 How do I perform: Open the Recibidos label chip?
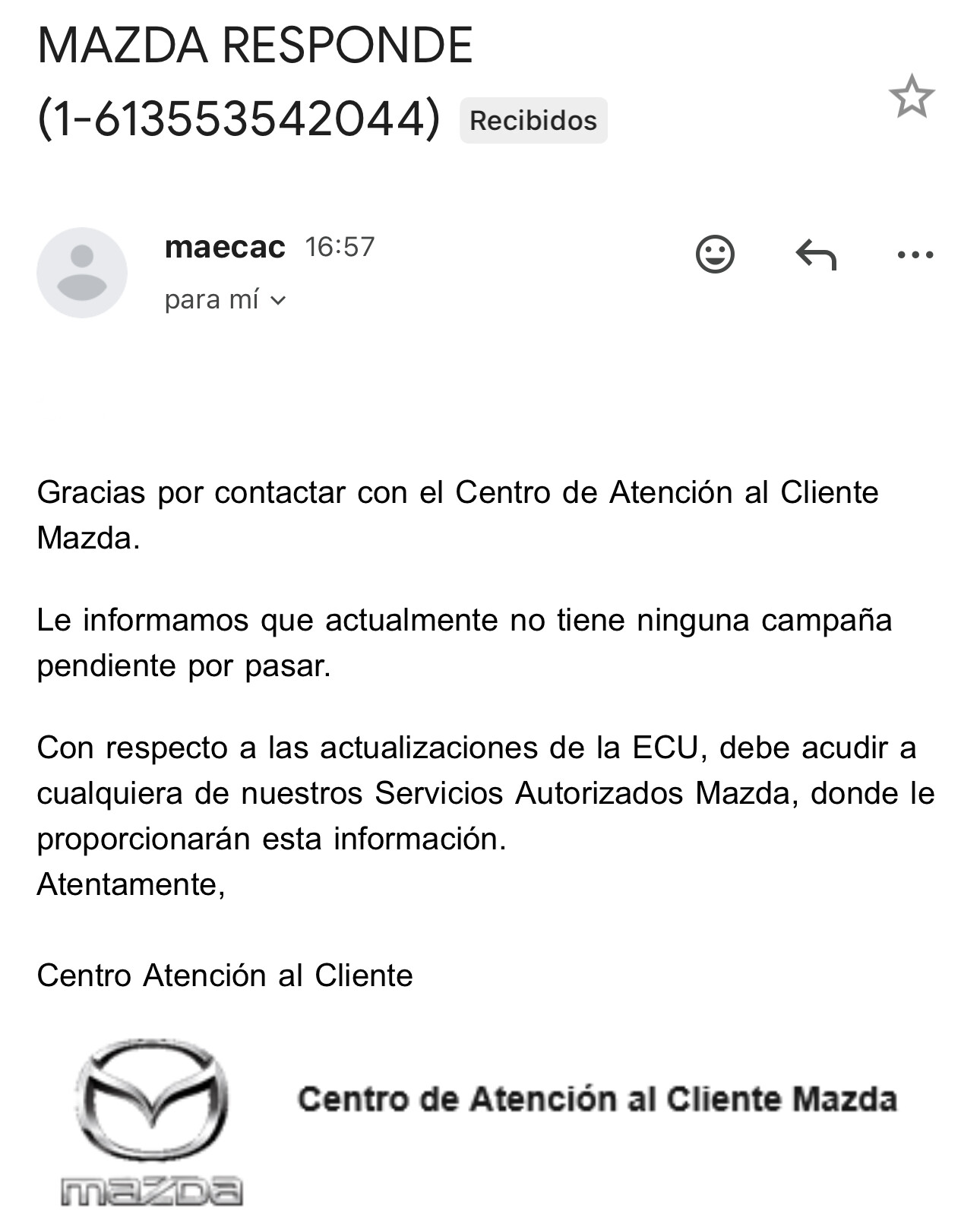[x=533, y=120]
